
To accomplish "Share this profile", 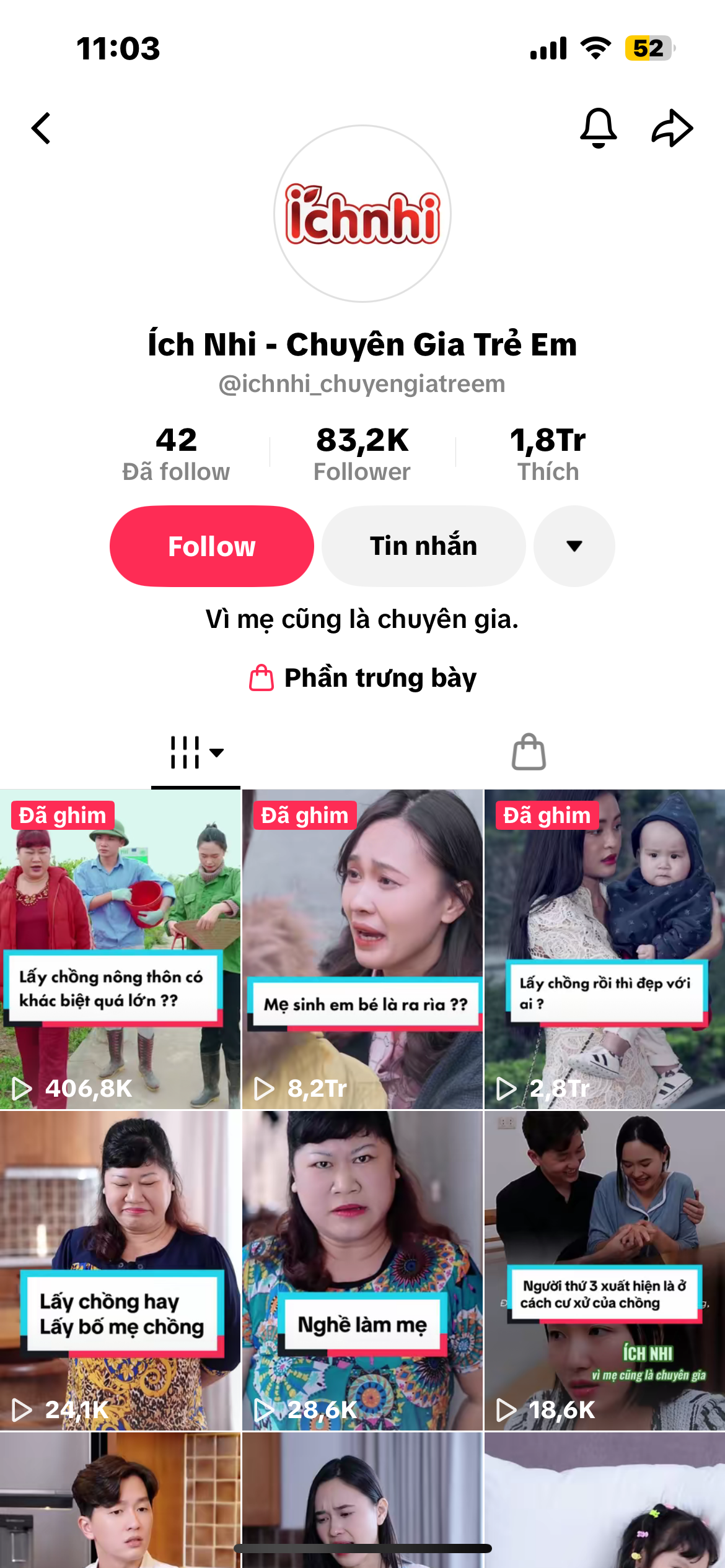I will [672, 128].
